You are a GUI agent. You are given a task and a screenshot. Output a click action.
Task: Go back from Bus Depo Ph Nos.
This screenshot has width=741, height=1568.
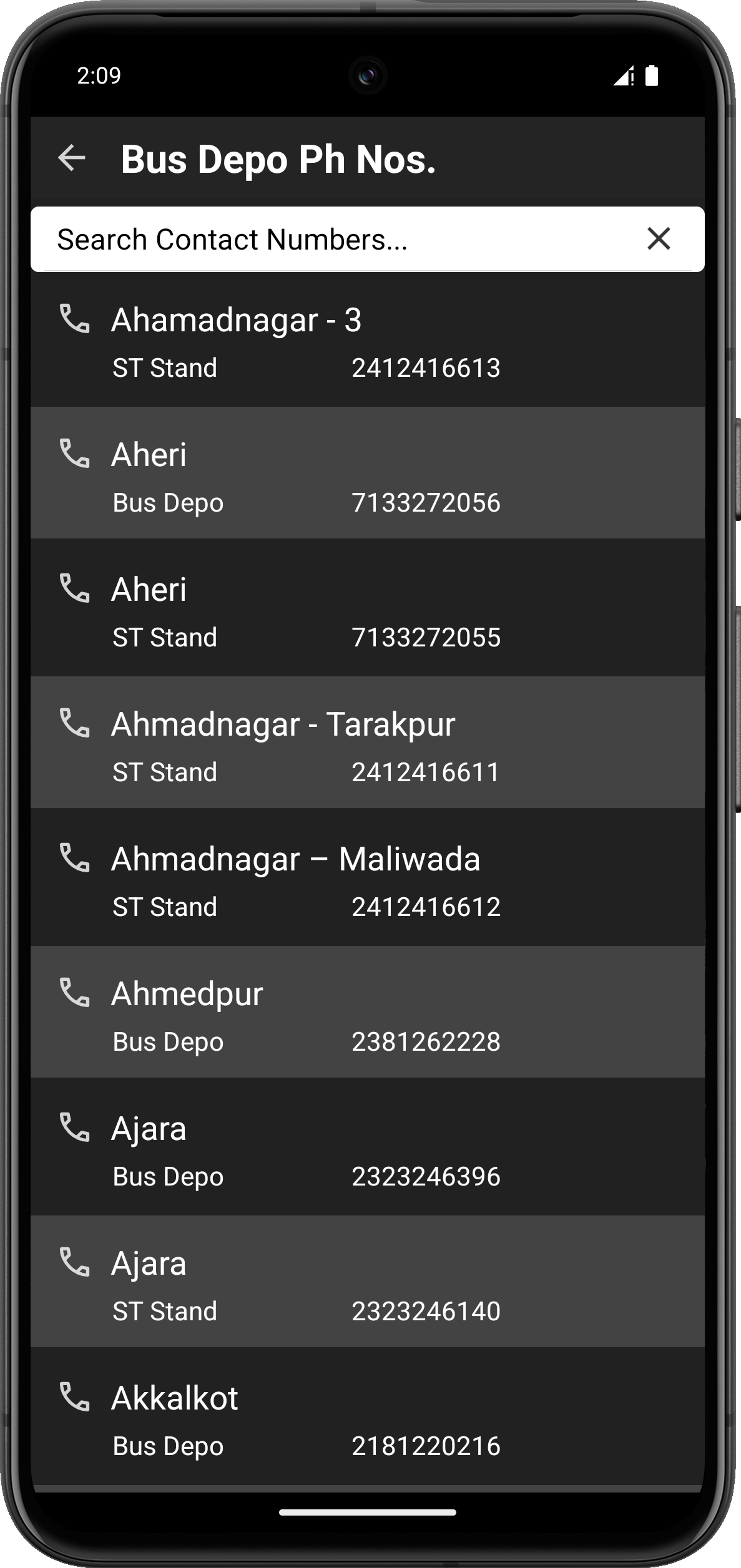[72, 158]
